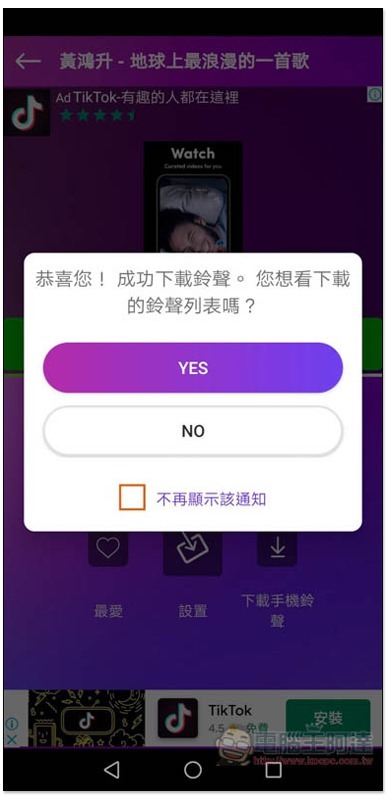Open the recent apps overview

[273, 769]
